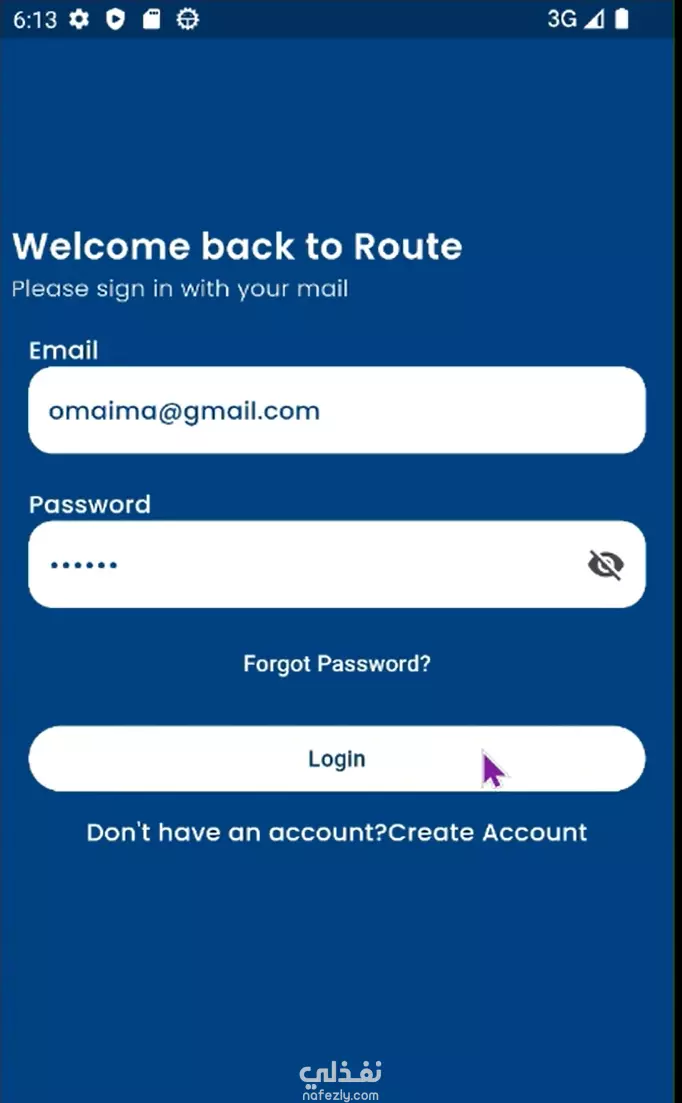
Task: Open the Create Account link
Action: (487, 832)
